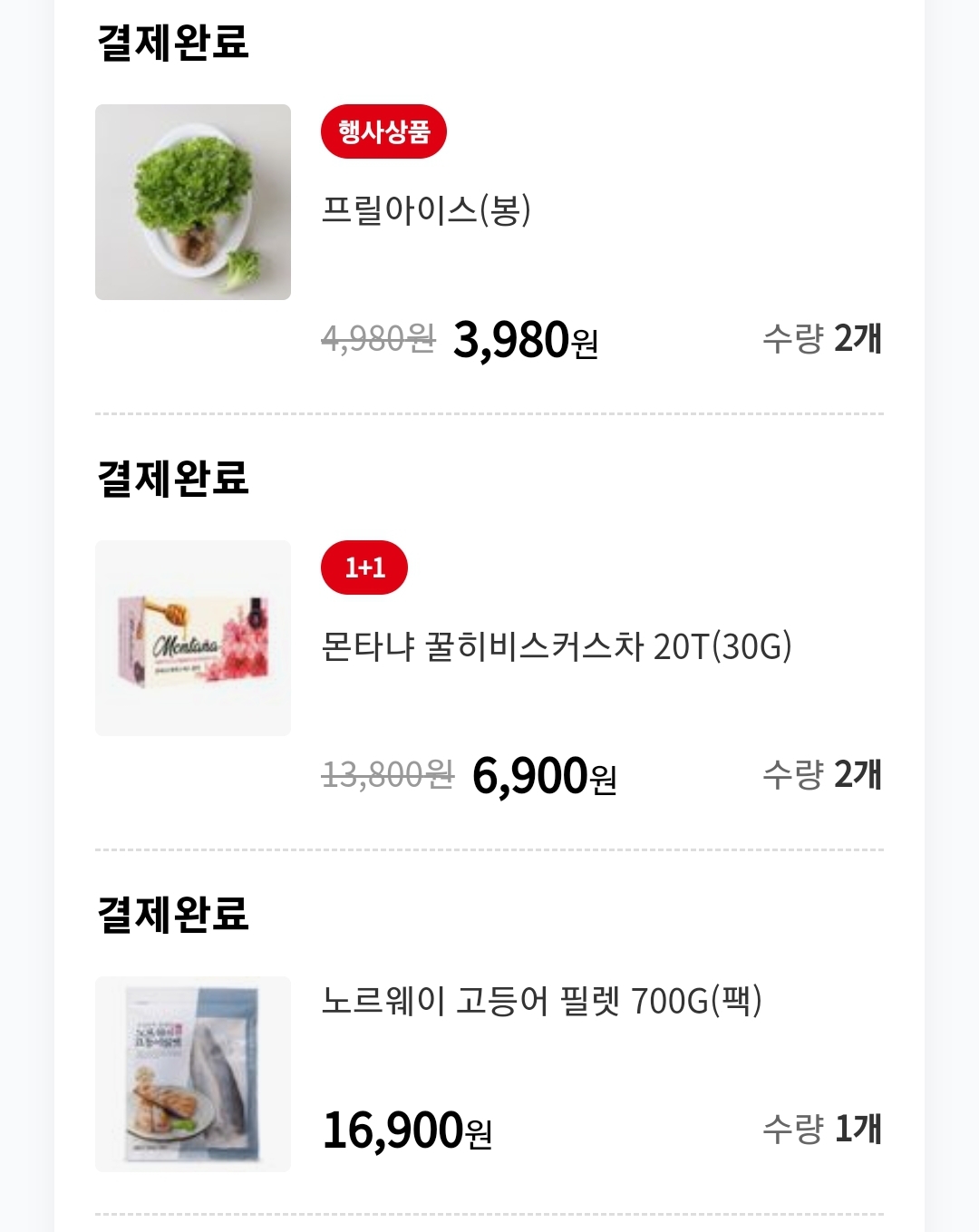Click the crossed-out original price 13,800원
The width and height of the screenshot is (979, 1232).
(385, 777)
